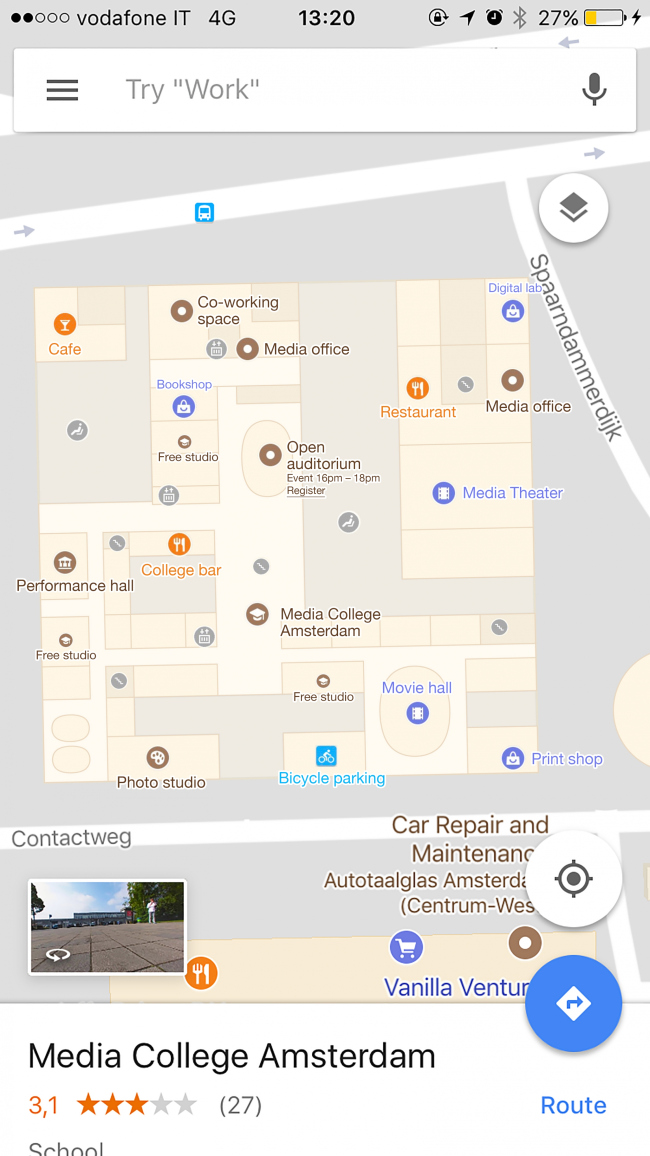Open the hamburger side menu

62,90
